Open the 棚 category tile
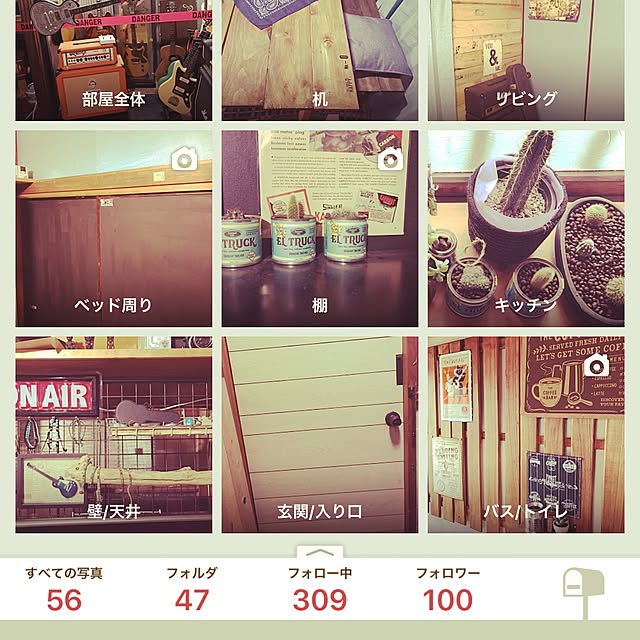640x640 pixels. (320, 228)
